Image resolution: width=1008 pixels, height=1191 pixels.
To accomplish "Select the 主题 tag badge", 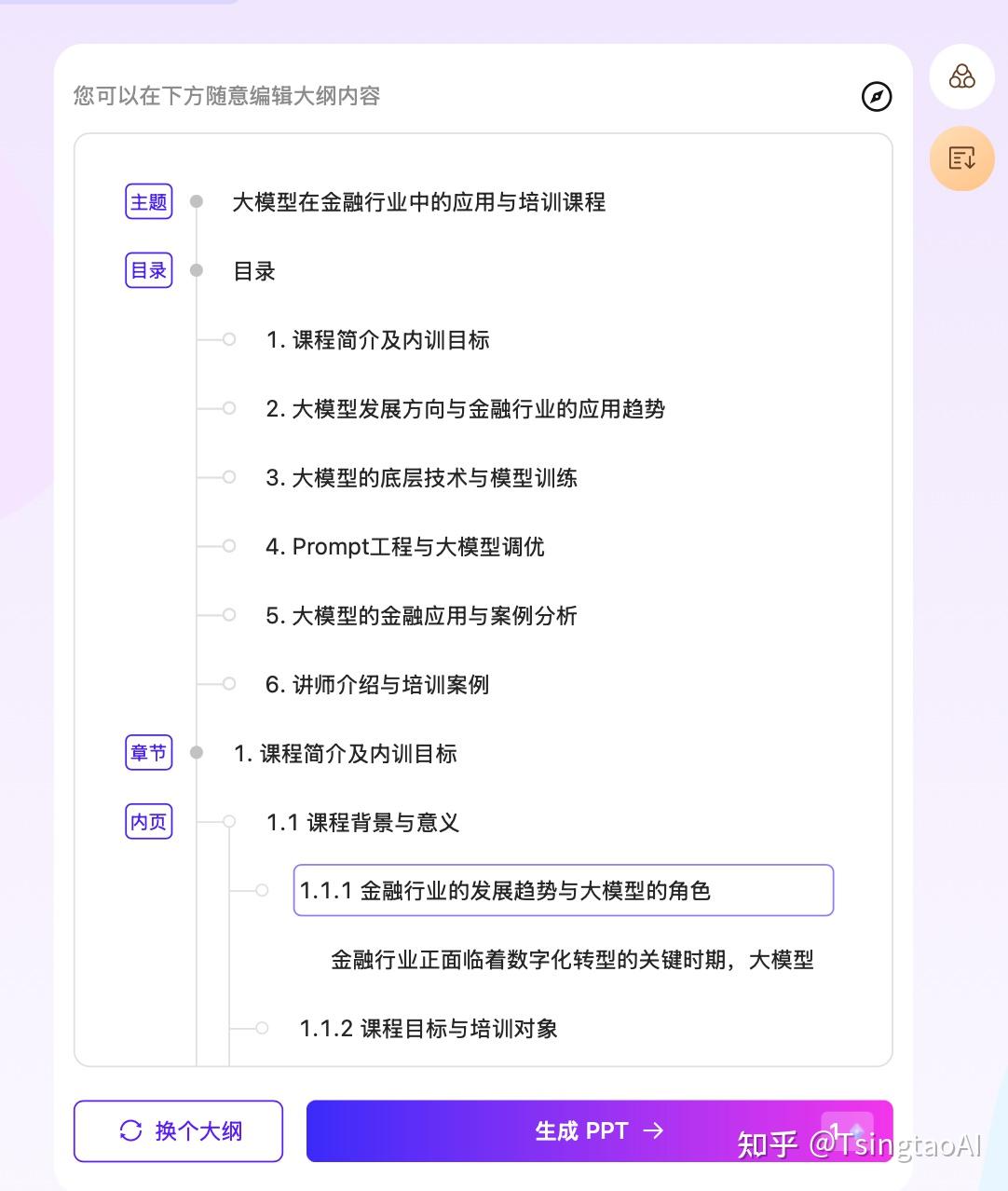I will tap(148, 201).
